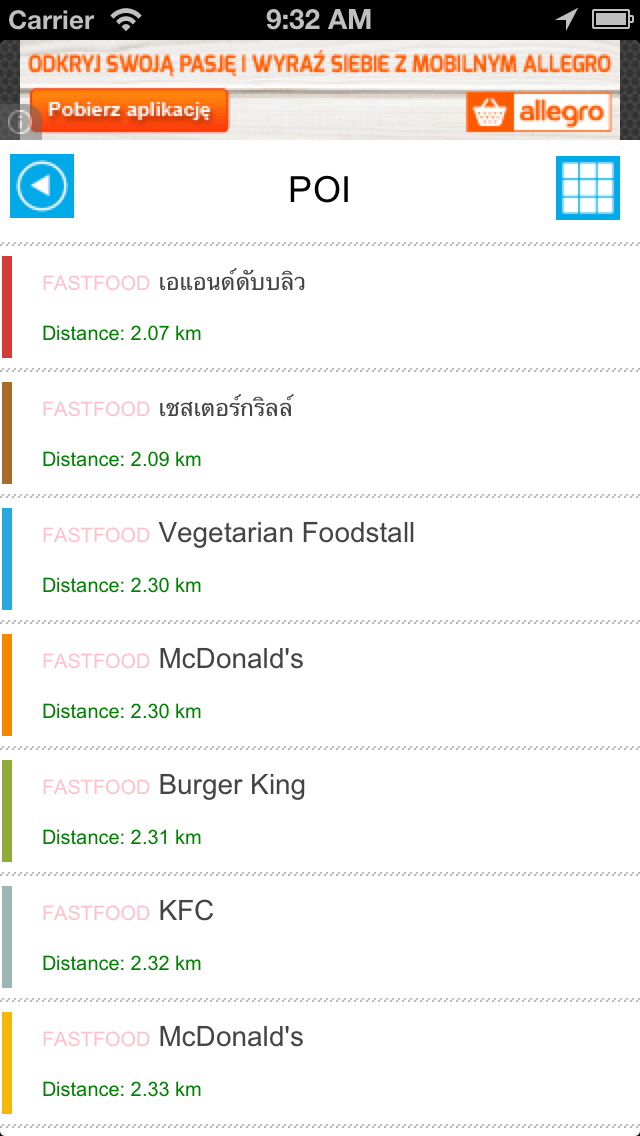640x1136 pixels.
Task: Select the fastfood place 2.09 km away
Action: pos(320,433)
